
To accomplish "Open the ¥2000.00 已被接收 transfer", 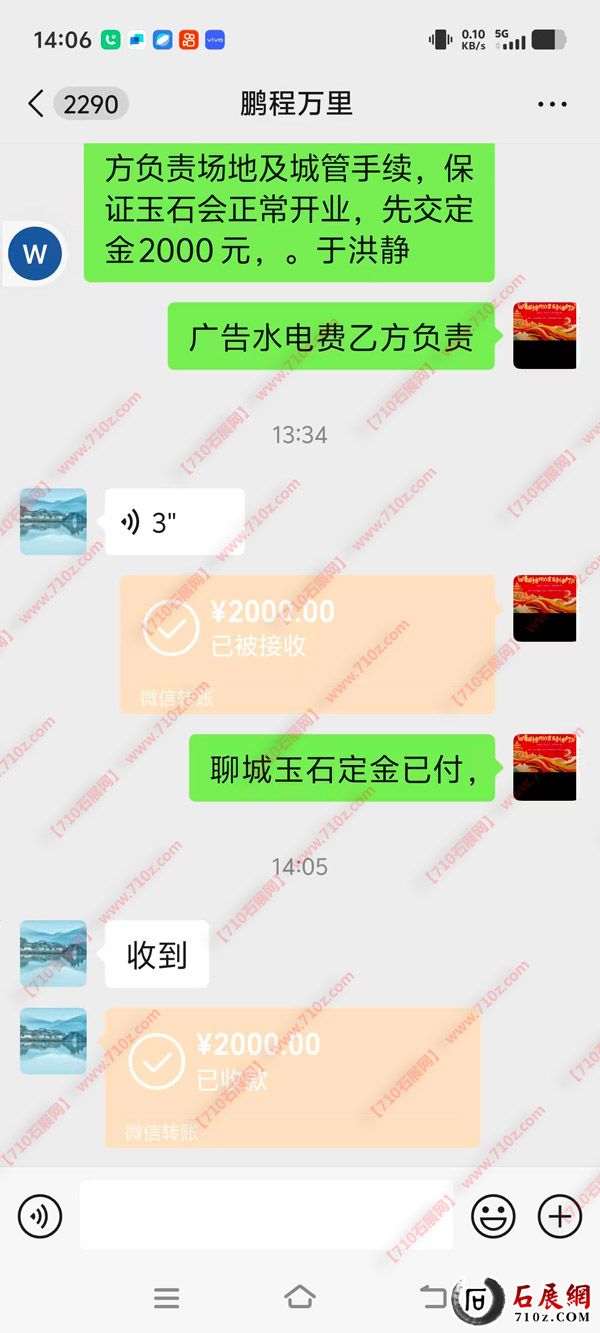I will click(307, 643).
